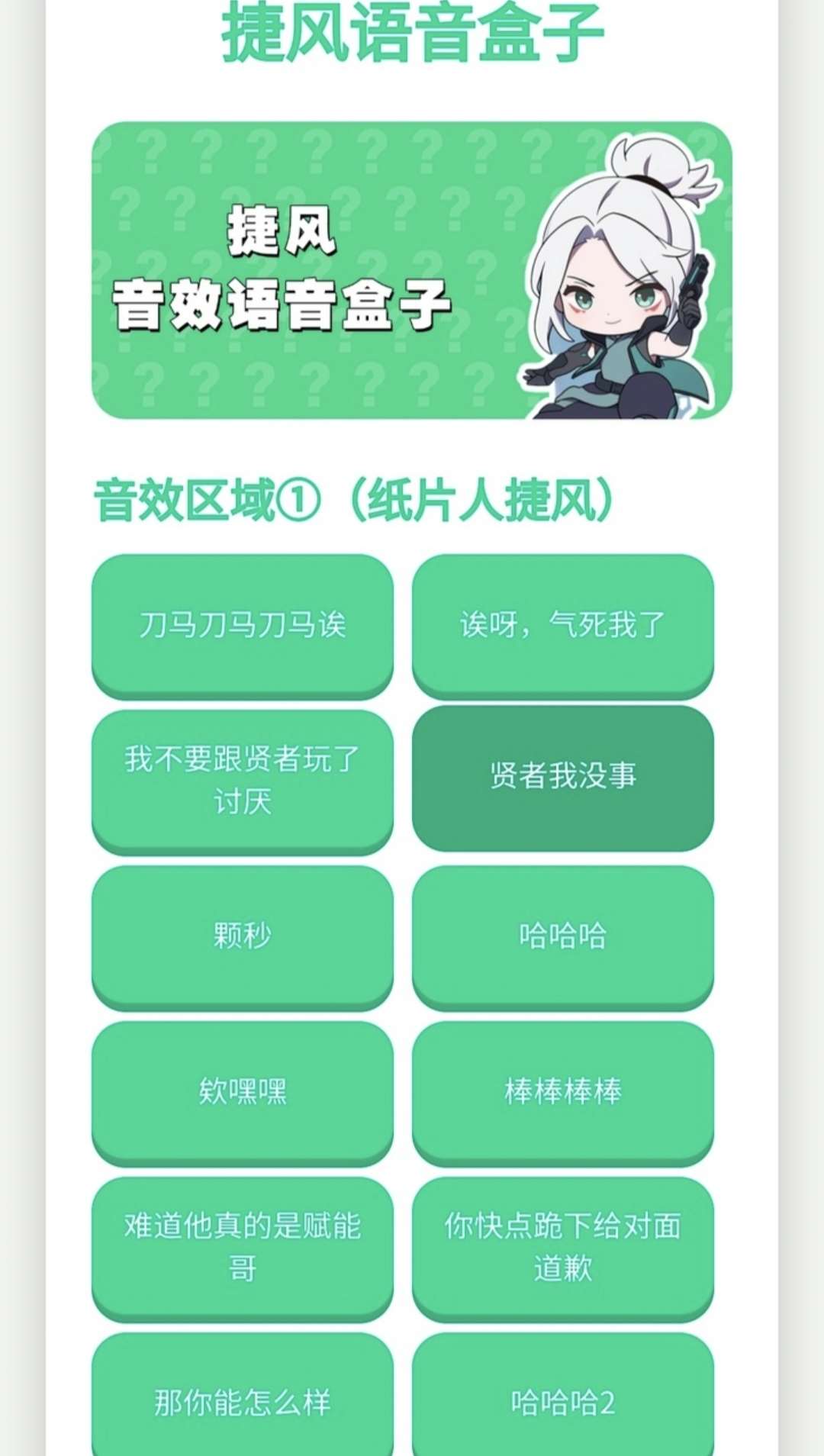Play the 诶呀，气死我了 voice clip
Screen dimensions: 824x1456
coord(563,625)
